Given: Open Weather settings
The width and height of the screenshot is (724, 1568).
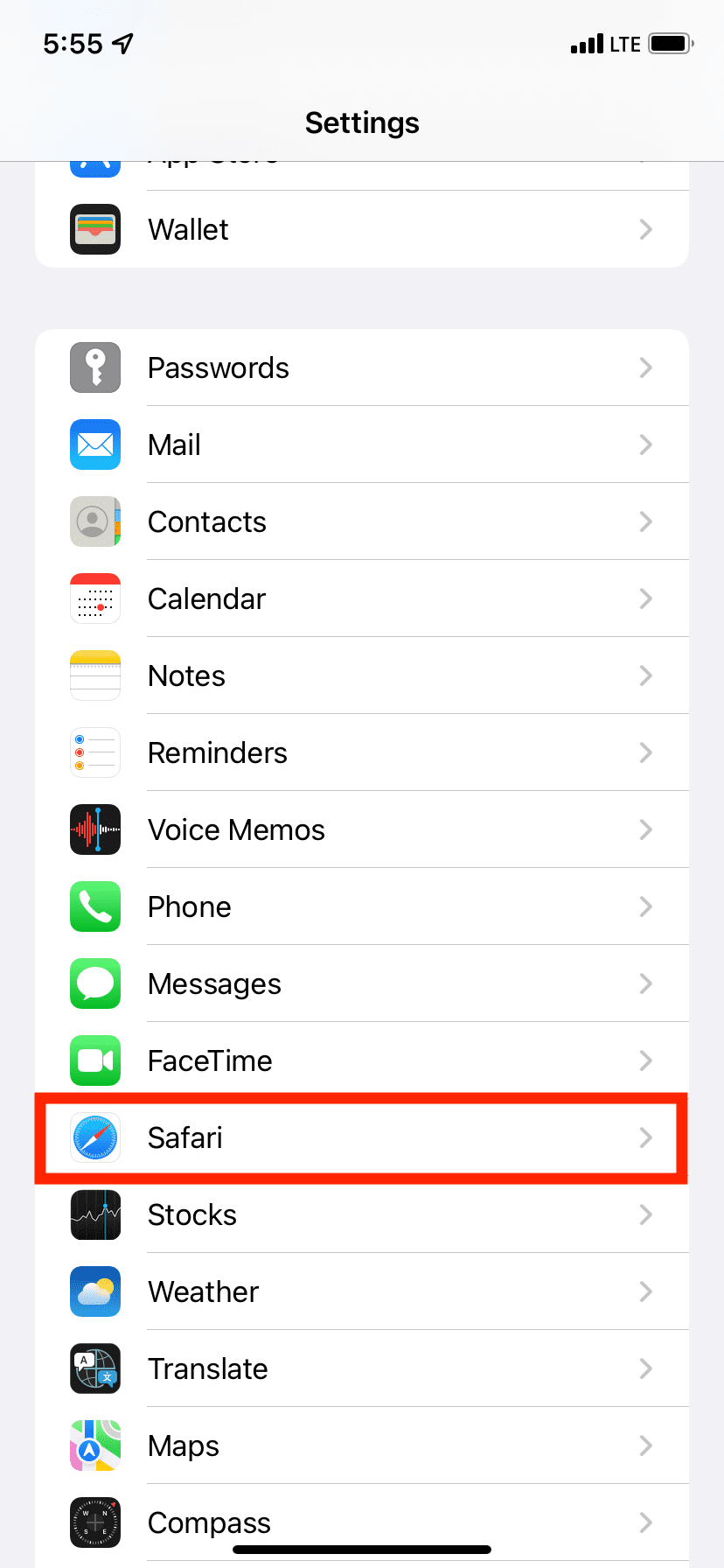Looking at the screenshot, I should (x=362, y=1291).
